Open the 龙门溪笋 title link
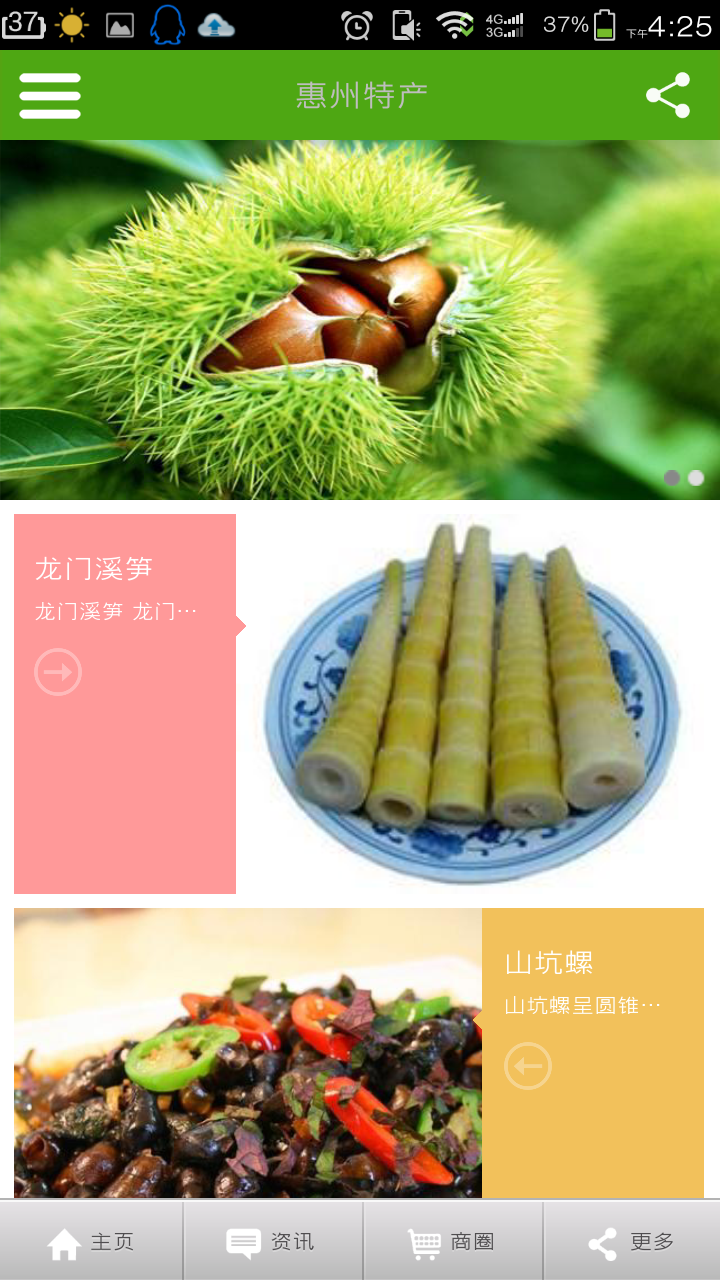Image resolution: width=720 pixels, height=1280 pixels. click(x=92, y=566)
